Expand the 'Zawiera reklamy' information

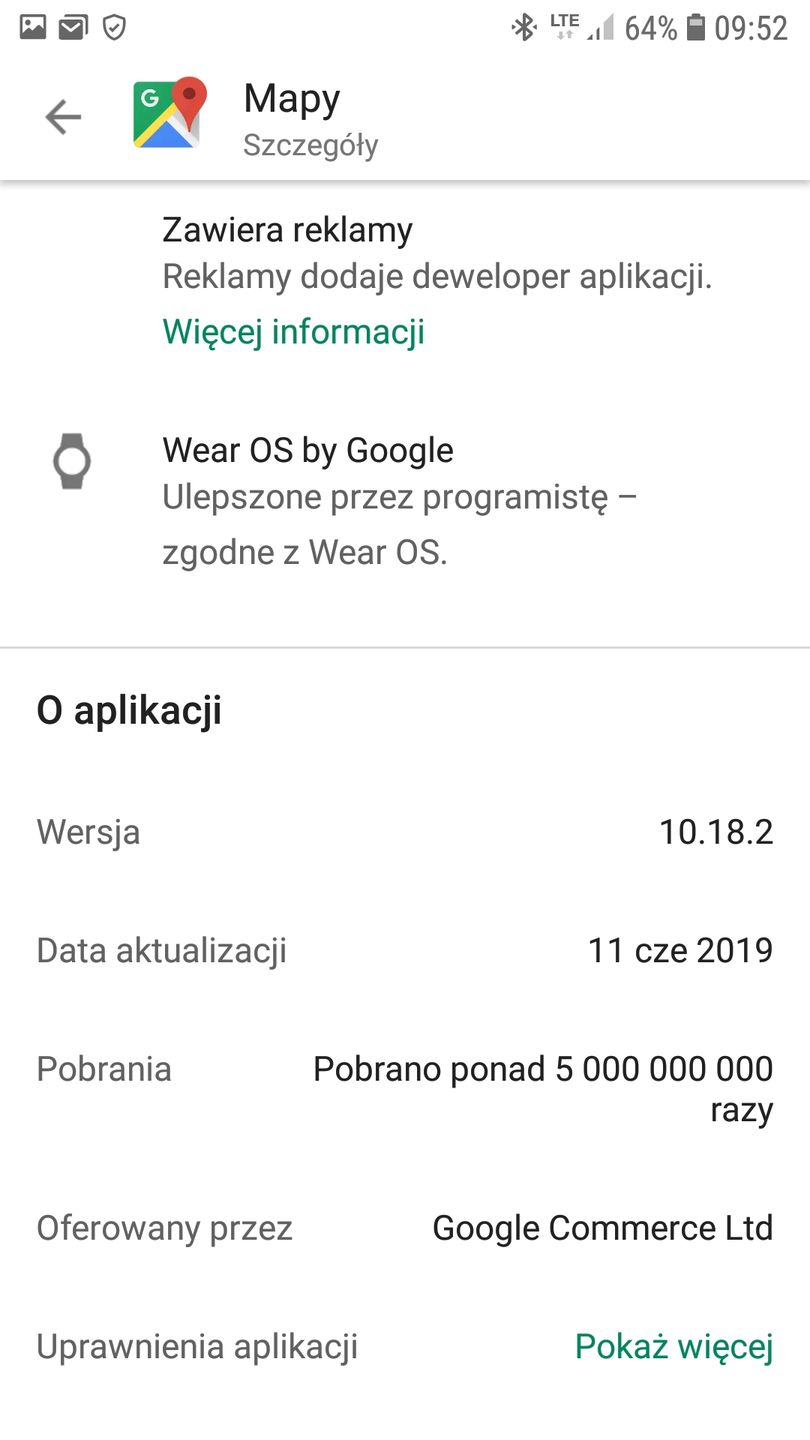click(287, 229)
